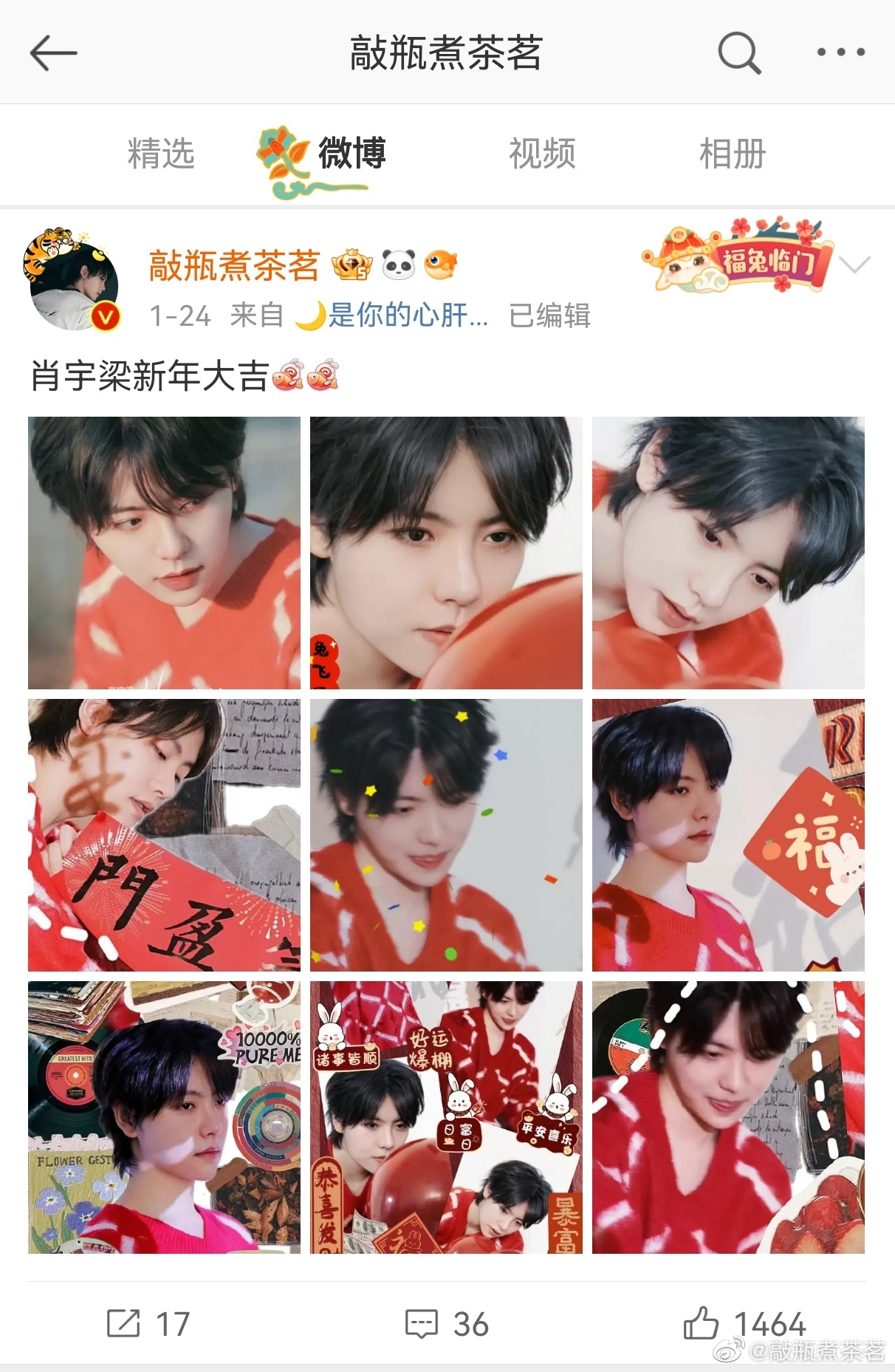Select the 微博 tab
The height and width of the screenshot is (1372, 895).
(352, 154)
